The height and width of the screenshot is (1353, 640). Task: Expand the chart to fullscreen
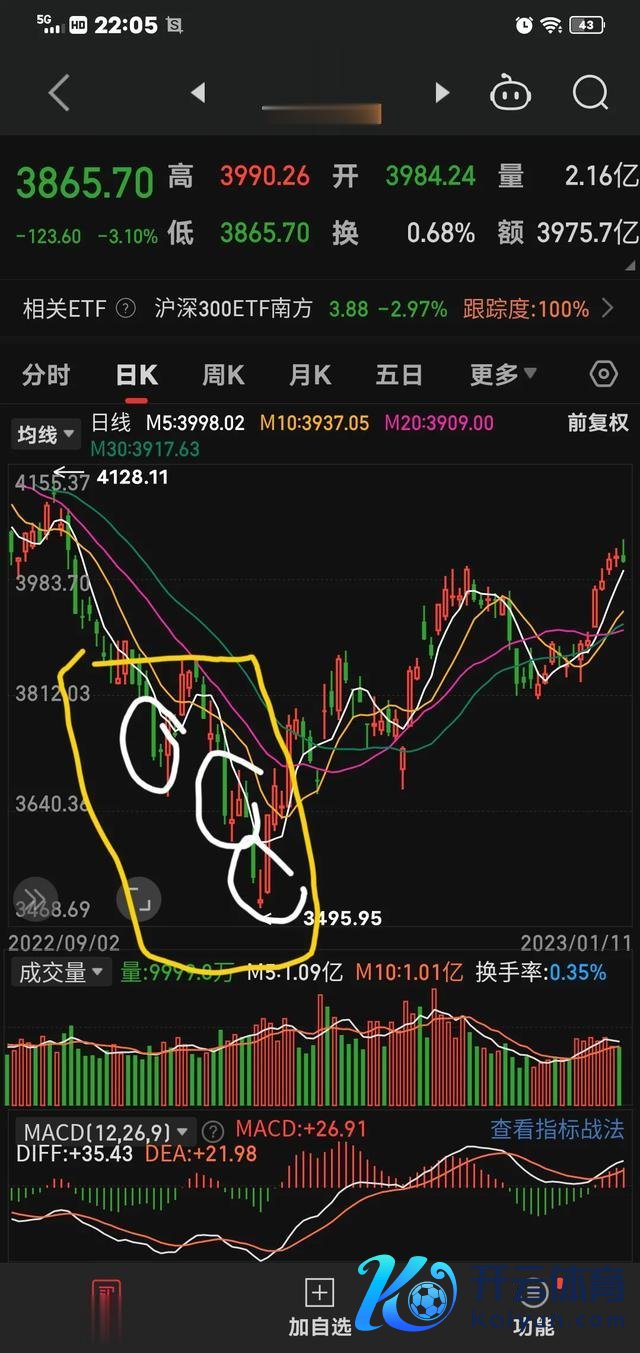coord(139,900)
